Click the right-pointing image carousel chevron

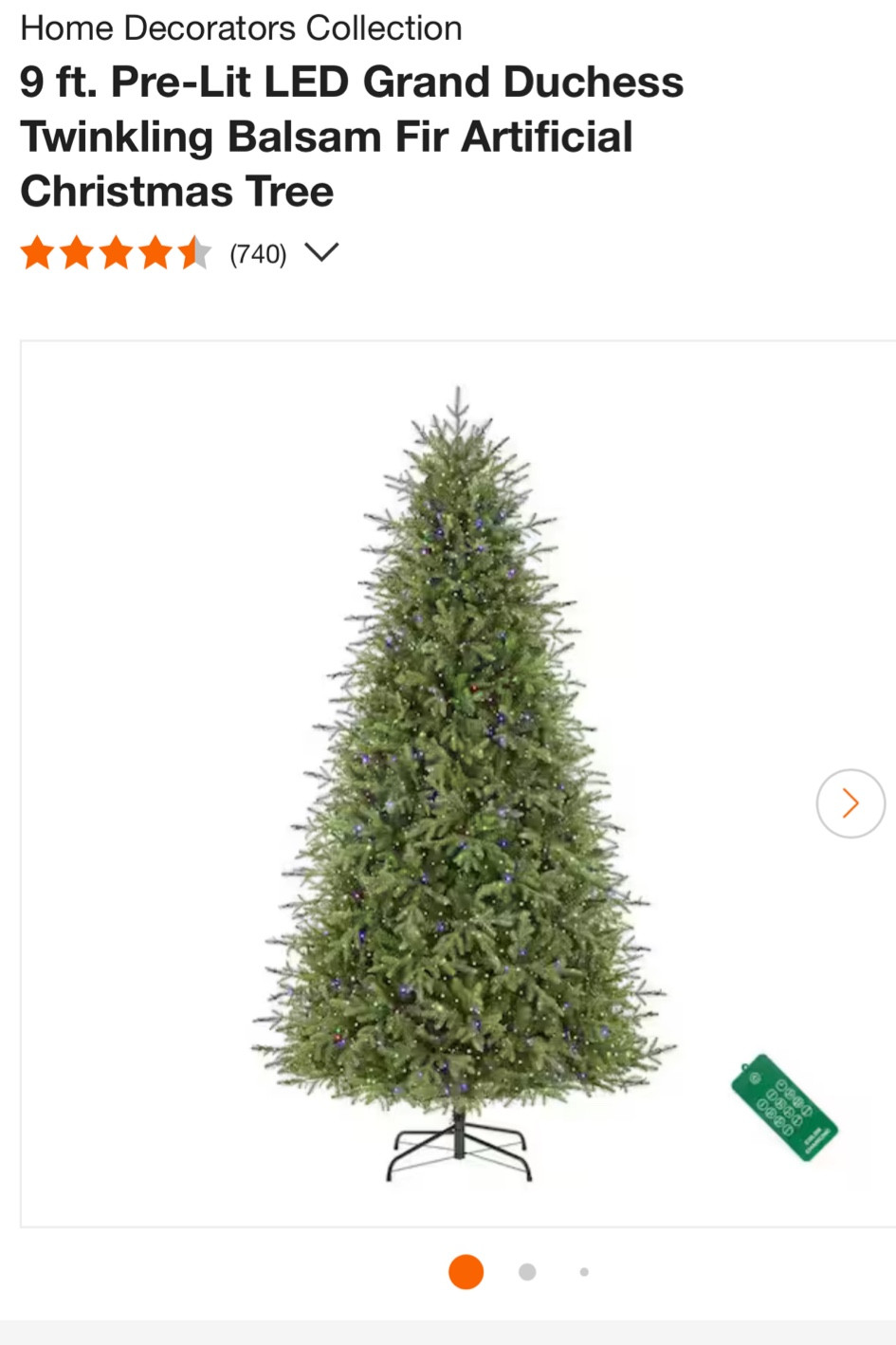(x=850, y=802)
